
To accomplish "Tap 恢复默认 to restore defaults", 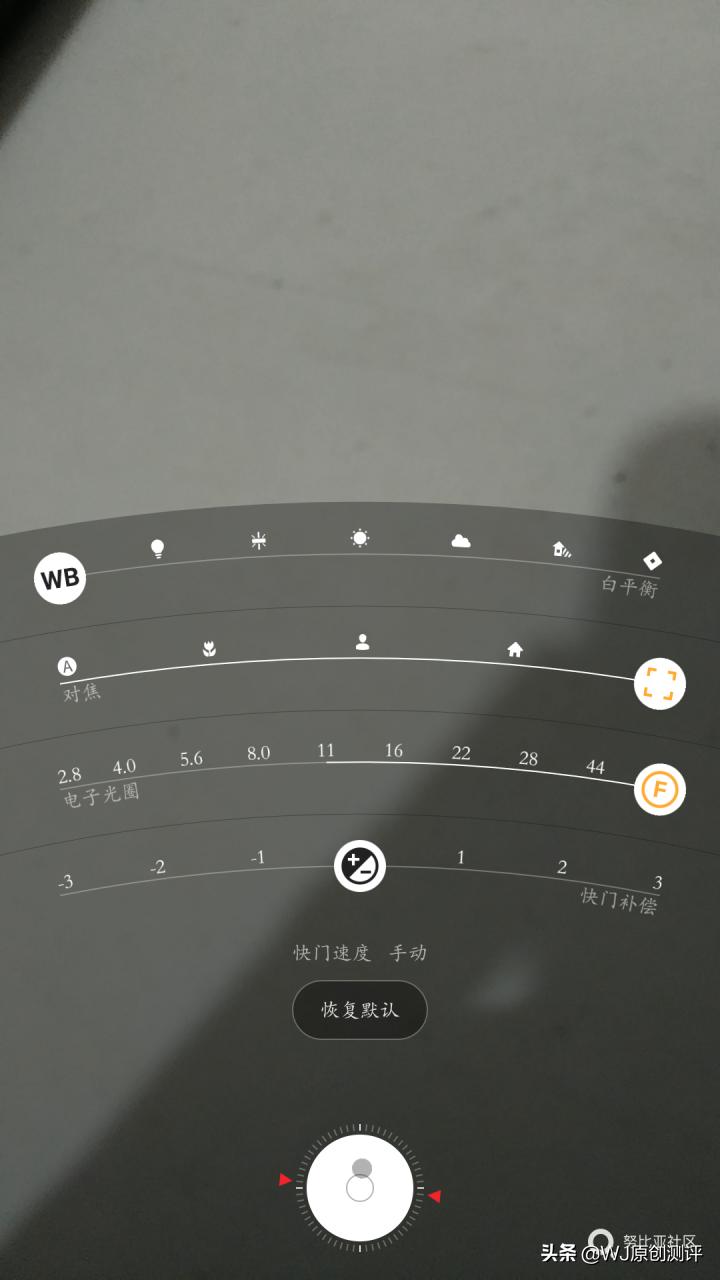I will [360, 1010].
